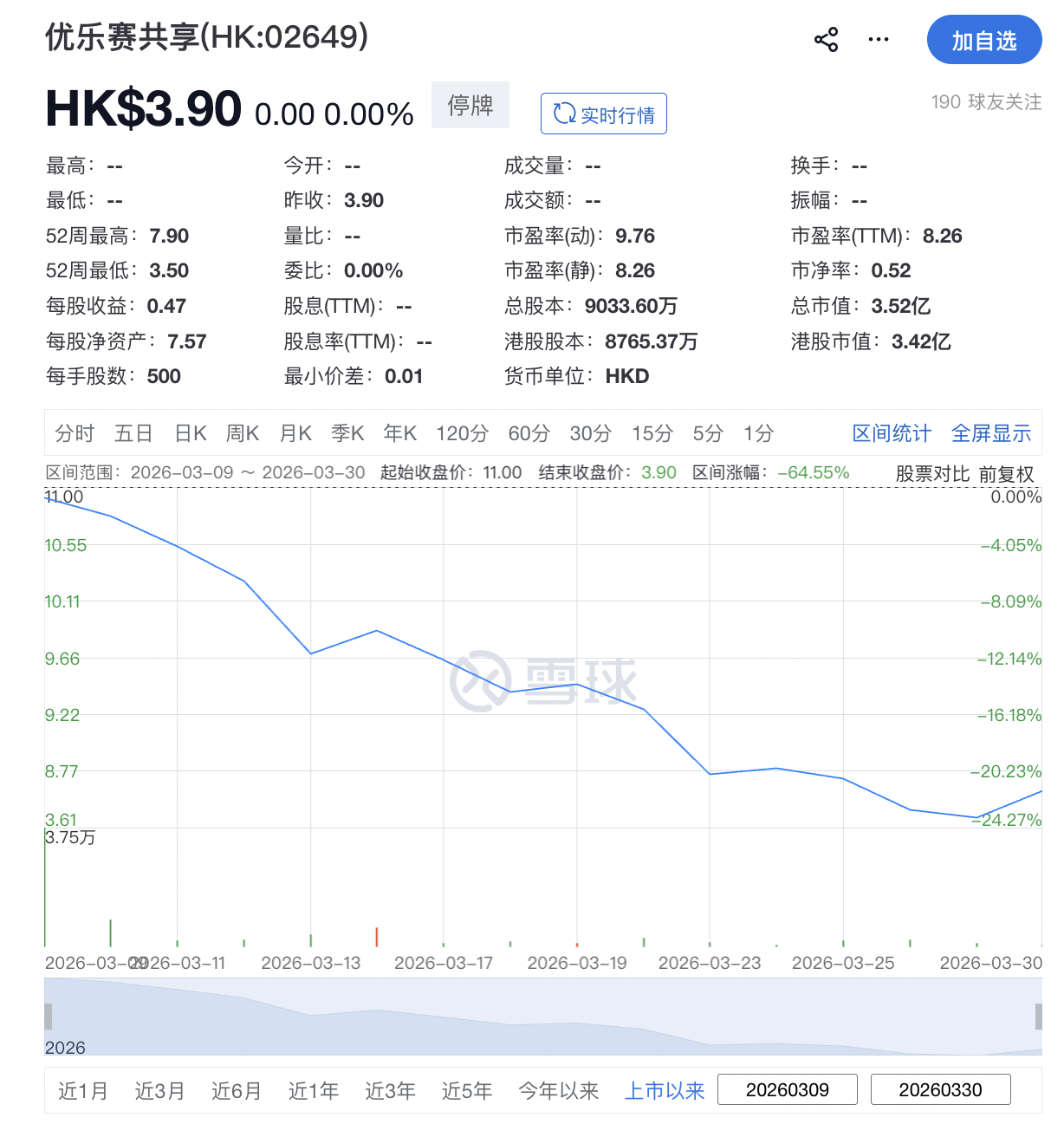Open 股票对比 stock comparison
The height and width of the screenshot is (1137, 1064).
932,474
